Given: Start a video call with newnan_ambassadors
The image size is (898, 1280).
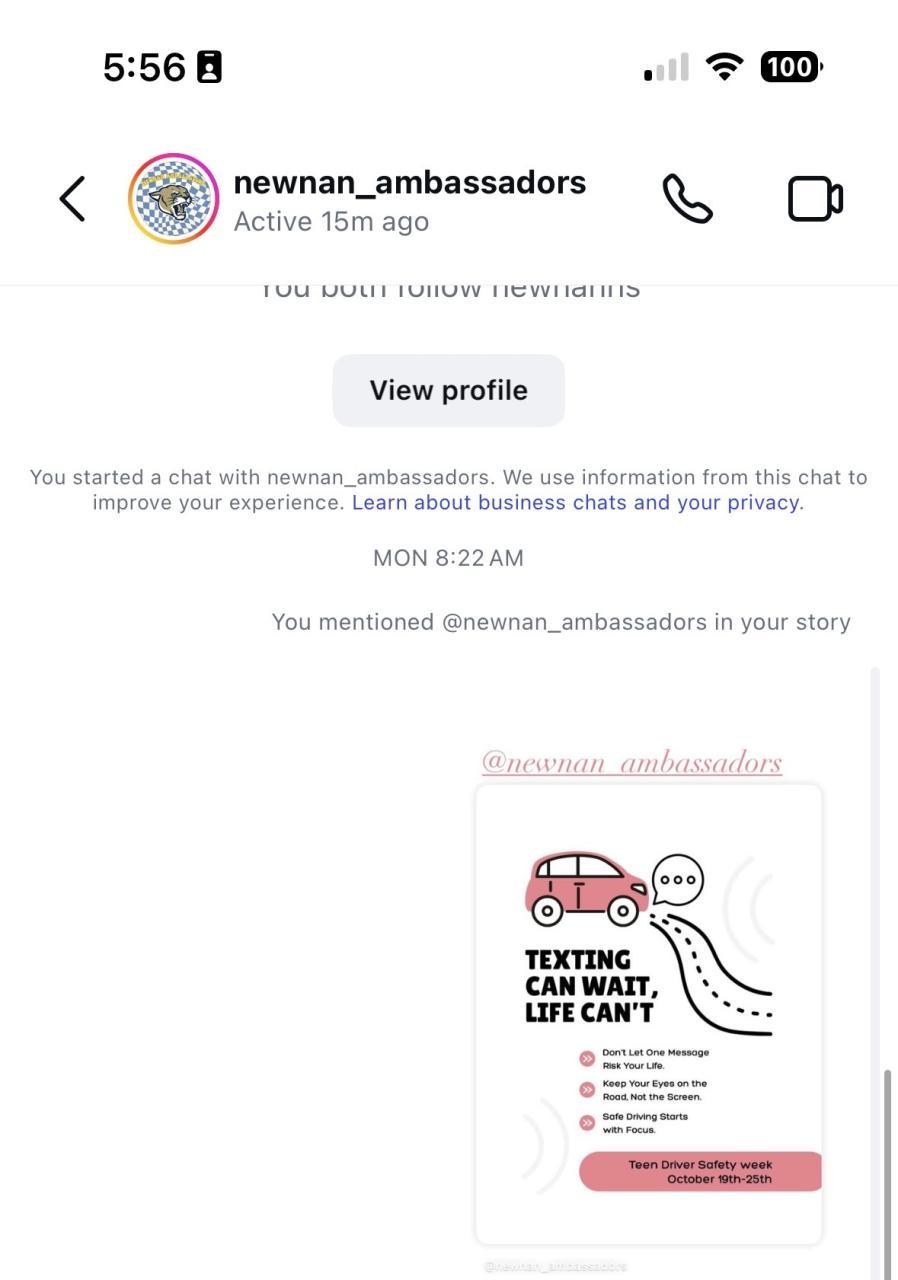Looking at the screenshot, I should pyautogui.click(x=815, y=198).
